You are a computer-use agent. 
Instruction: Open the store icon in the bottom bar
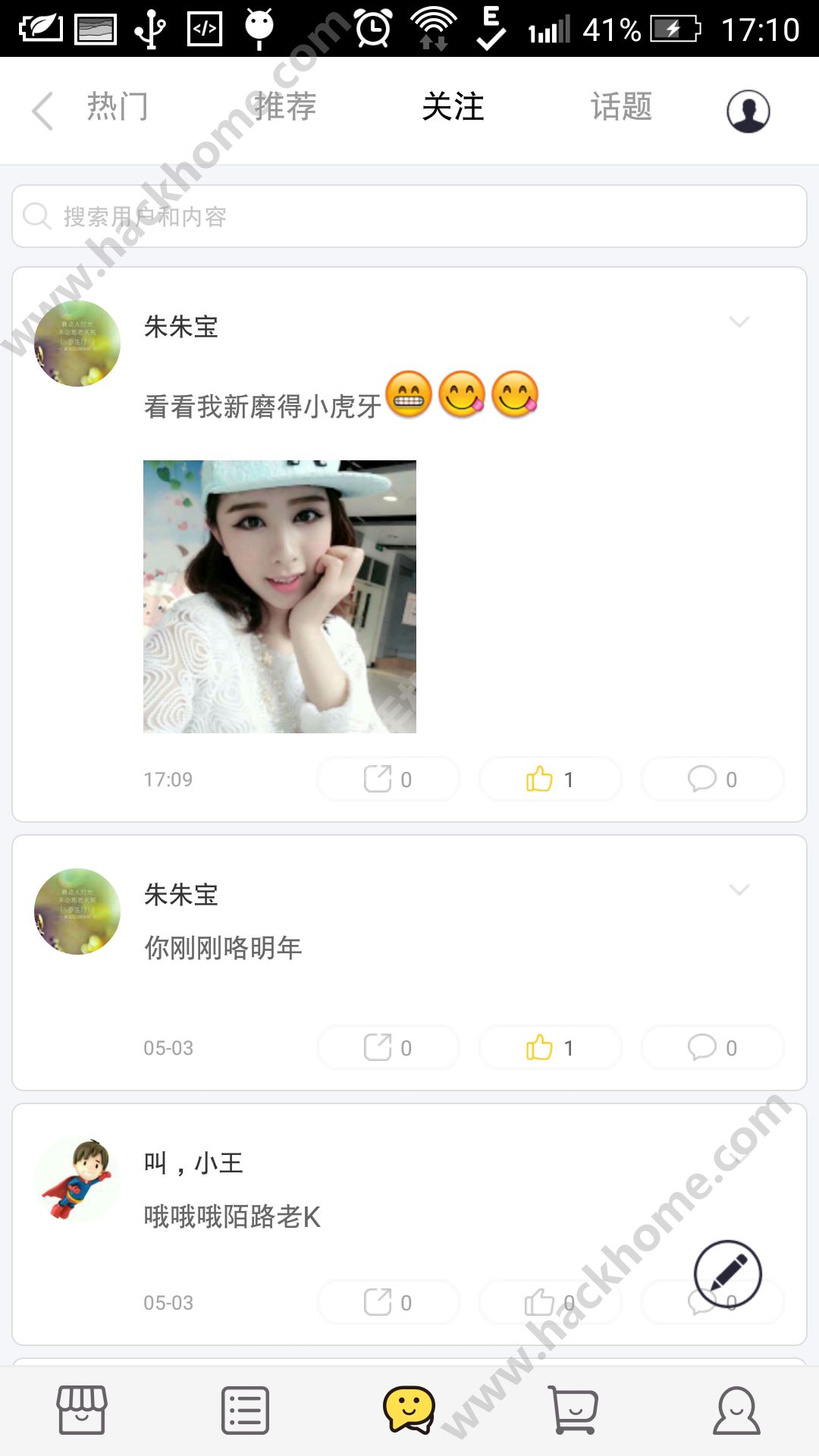coord(82,1410)
